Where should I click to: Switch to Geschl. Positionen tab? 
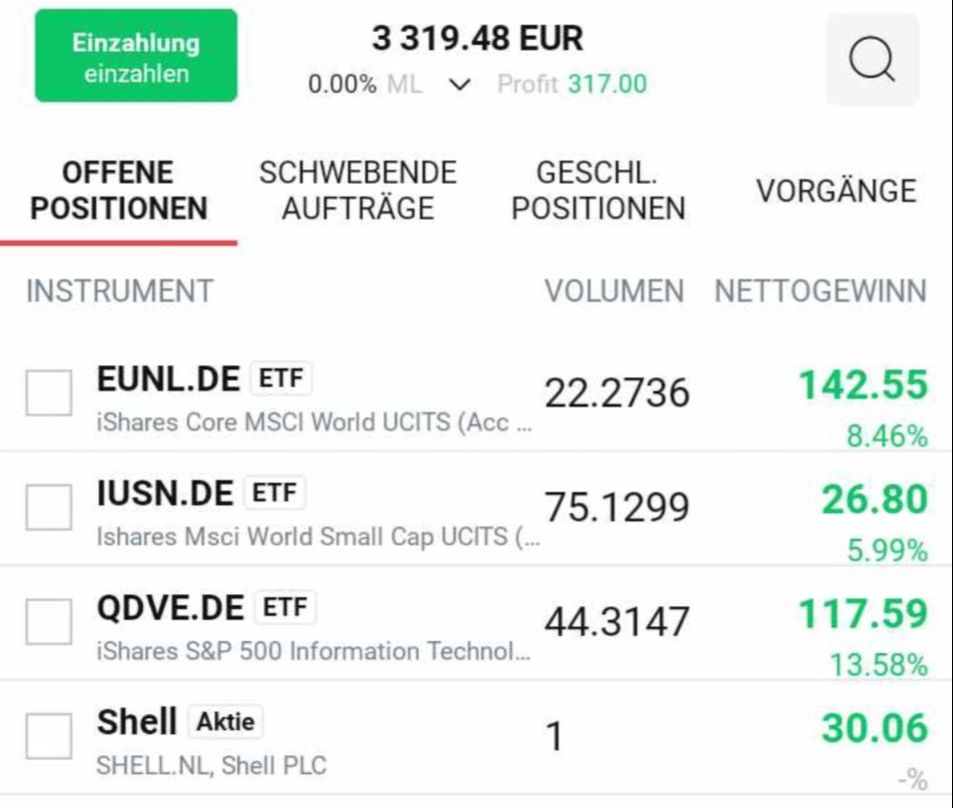[x=598, y=191]
